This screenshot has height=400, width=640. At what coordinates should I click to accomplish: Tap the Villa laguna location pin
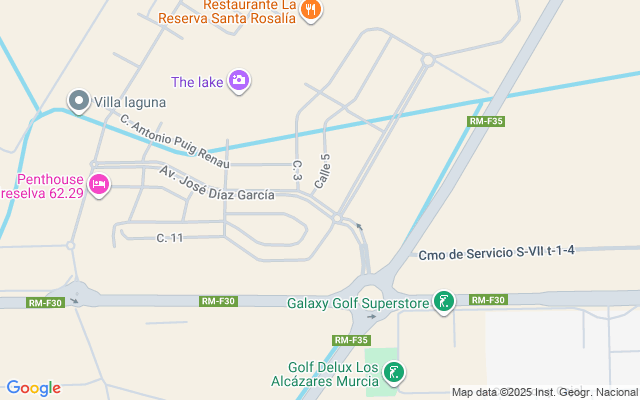(x=78, y=100)
